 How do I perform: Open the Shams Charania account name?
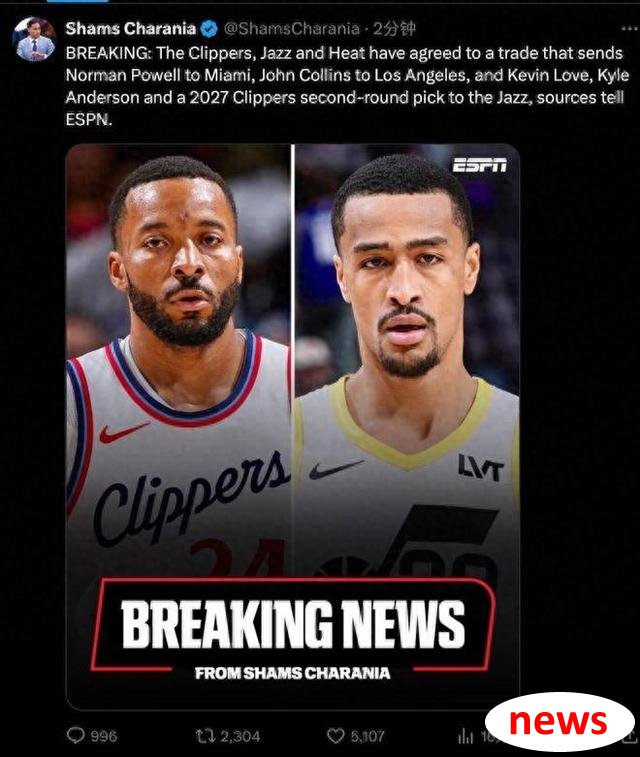(129, 28)
